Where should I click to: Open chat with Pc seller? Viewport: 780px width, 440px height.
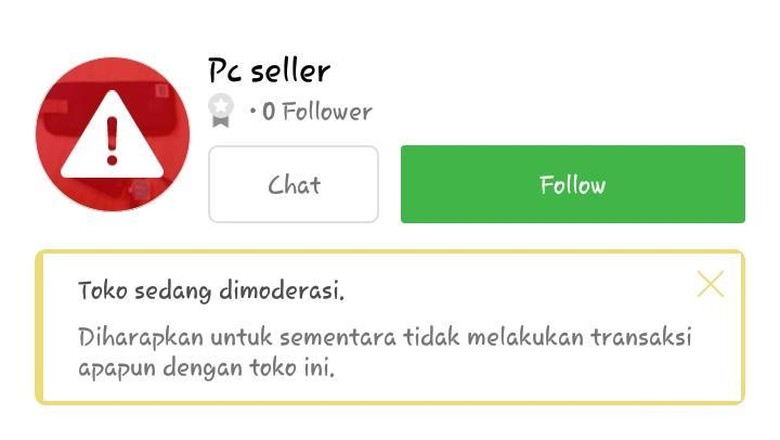(x=293, y=184)
